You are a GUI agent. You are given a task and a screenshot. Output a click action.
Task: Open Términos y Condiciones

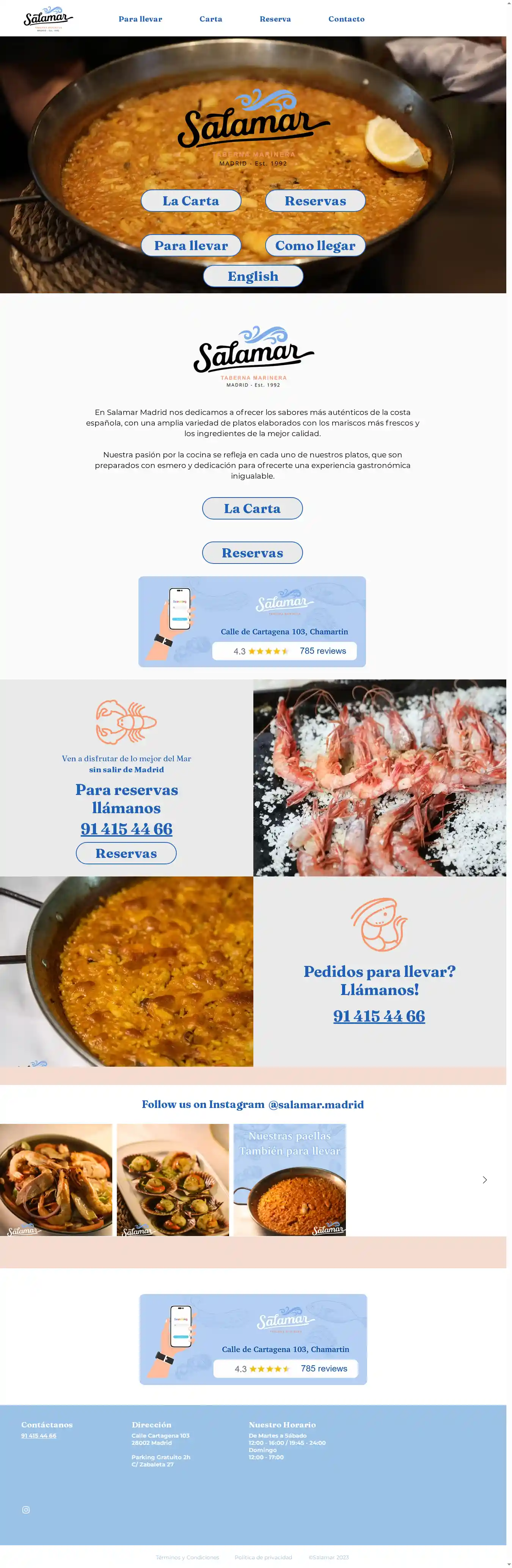[187, 1557]
